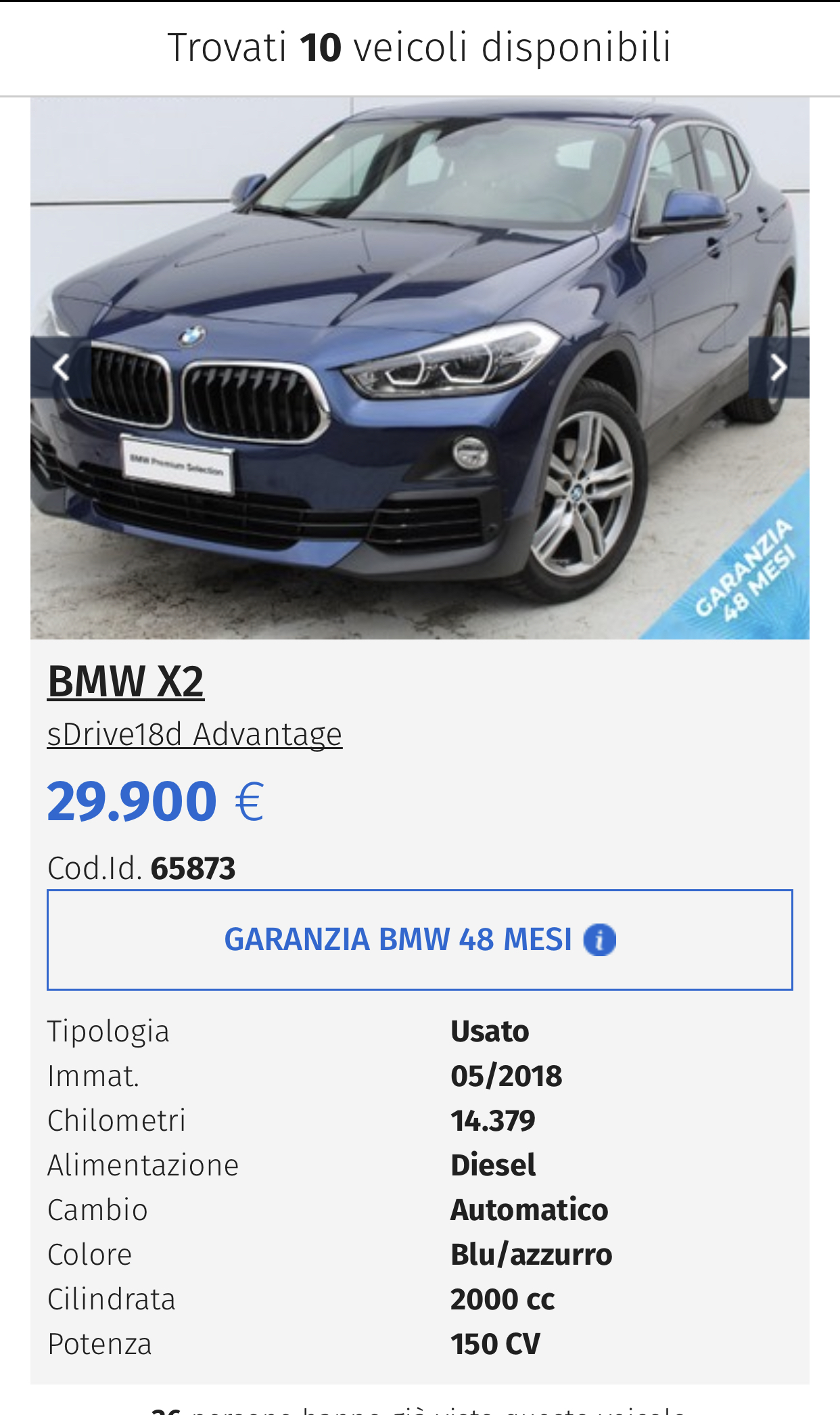Open the sDrive18d Advantage link

pyautogui.click(x=195, y=734)
